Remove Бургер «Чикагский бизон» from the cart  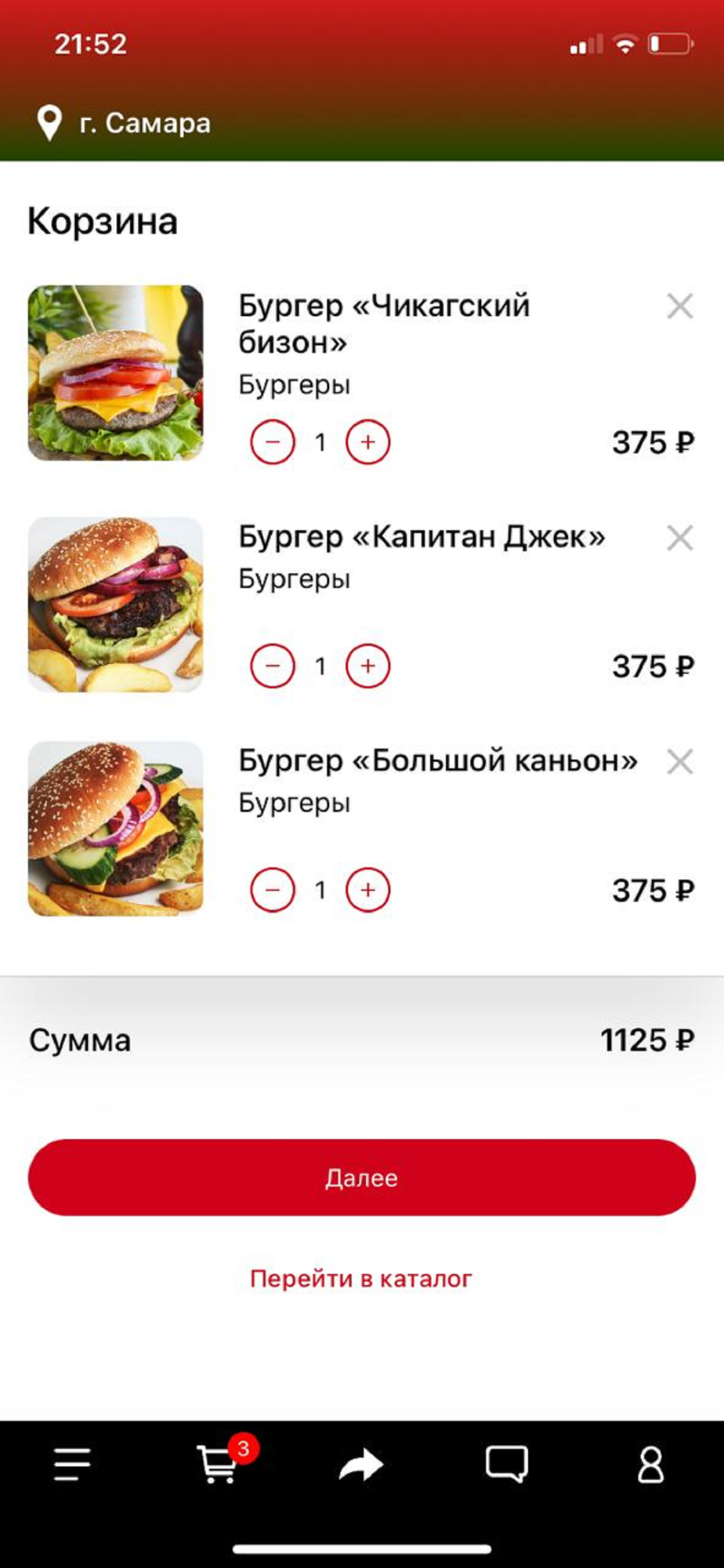(x=679, y=306)
